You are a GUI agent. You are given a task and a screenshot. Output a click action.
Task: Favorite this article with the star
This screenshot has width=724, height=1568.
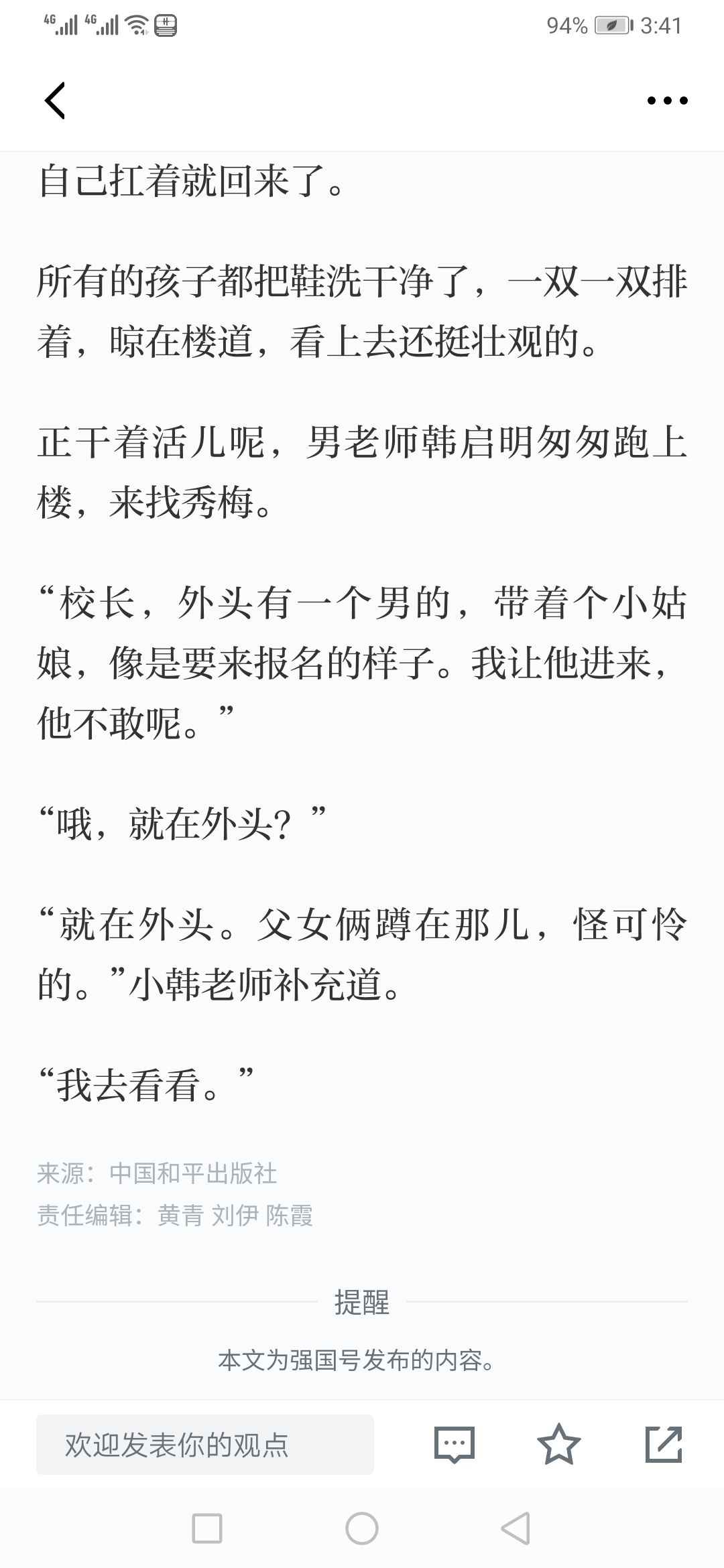559,1444
